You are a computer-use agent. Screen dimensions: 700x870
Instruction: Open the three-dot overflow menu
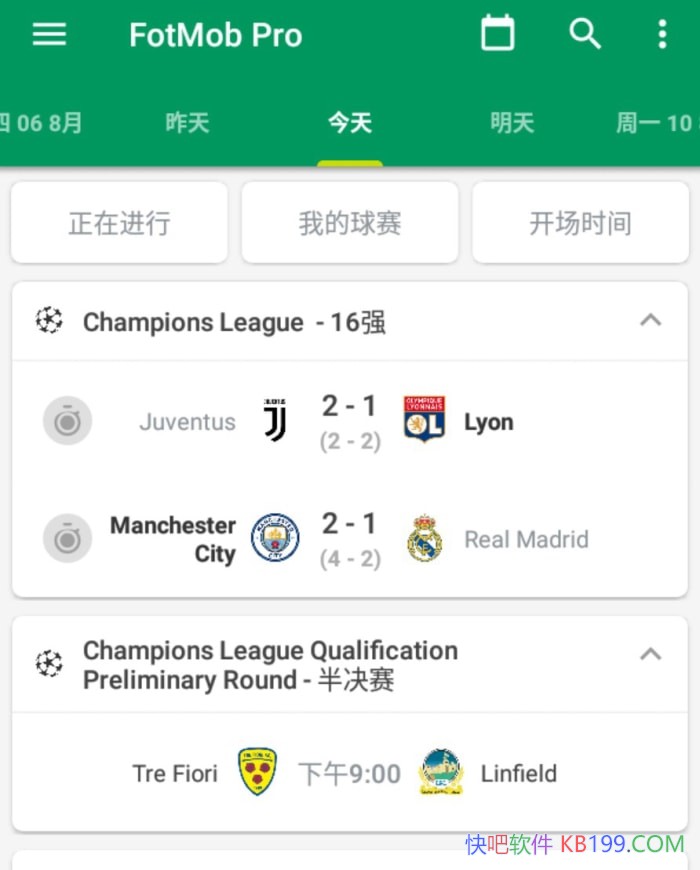coord(661,35)
